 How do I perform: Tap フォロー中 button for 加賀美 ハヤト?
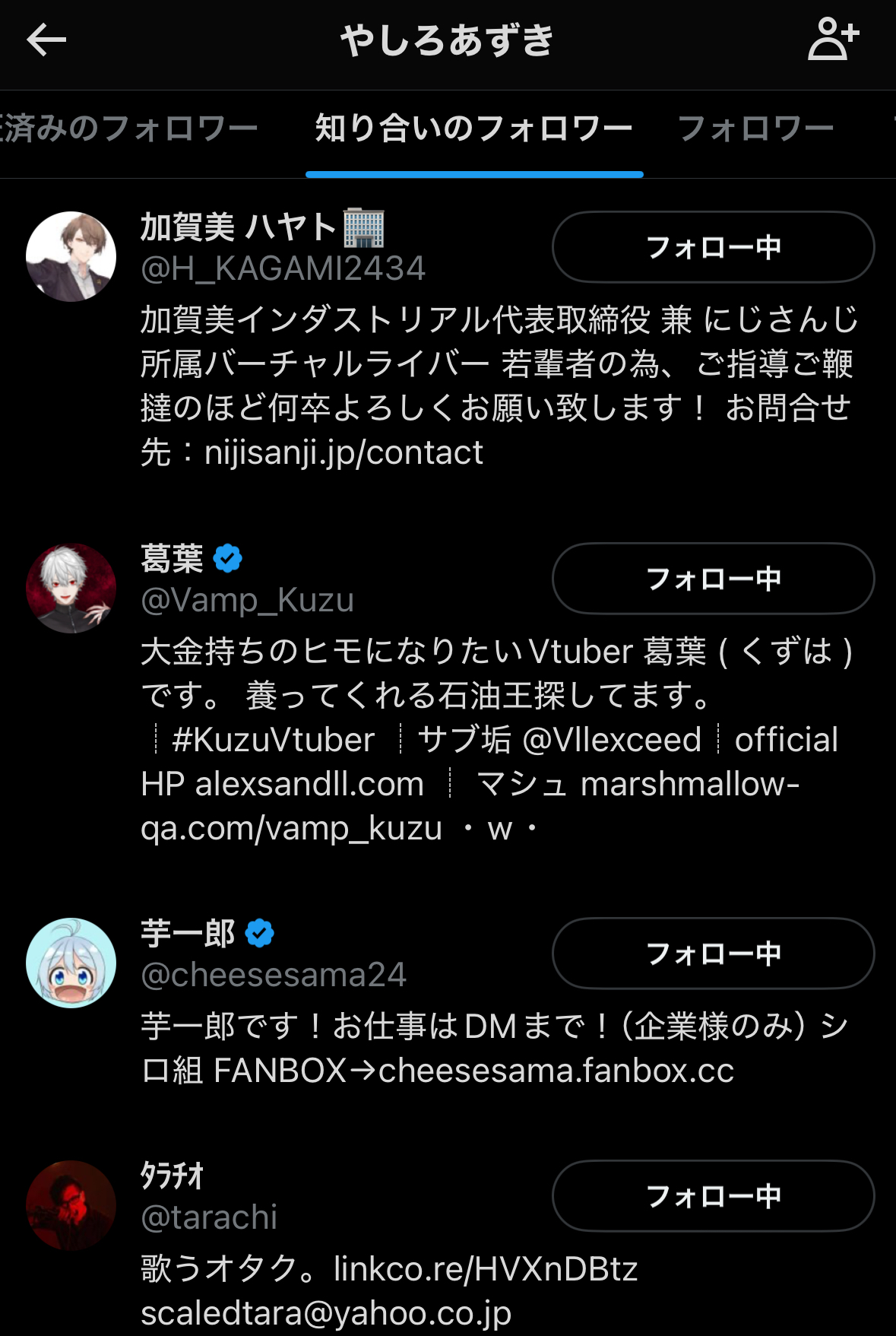tap(713, 247)
